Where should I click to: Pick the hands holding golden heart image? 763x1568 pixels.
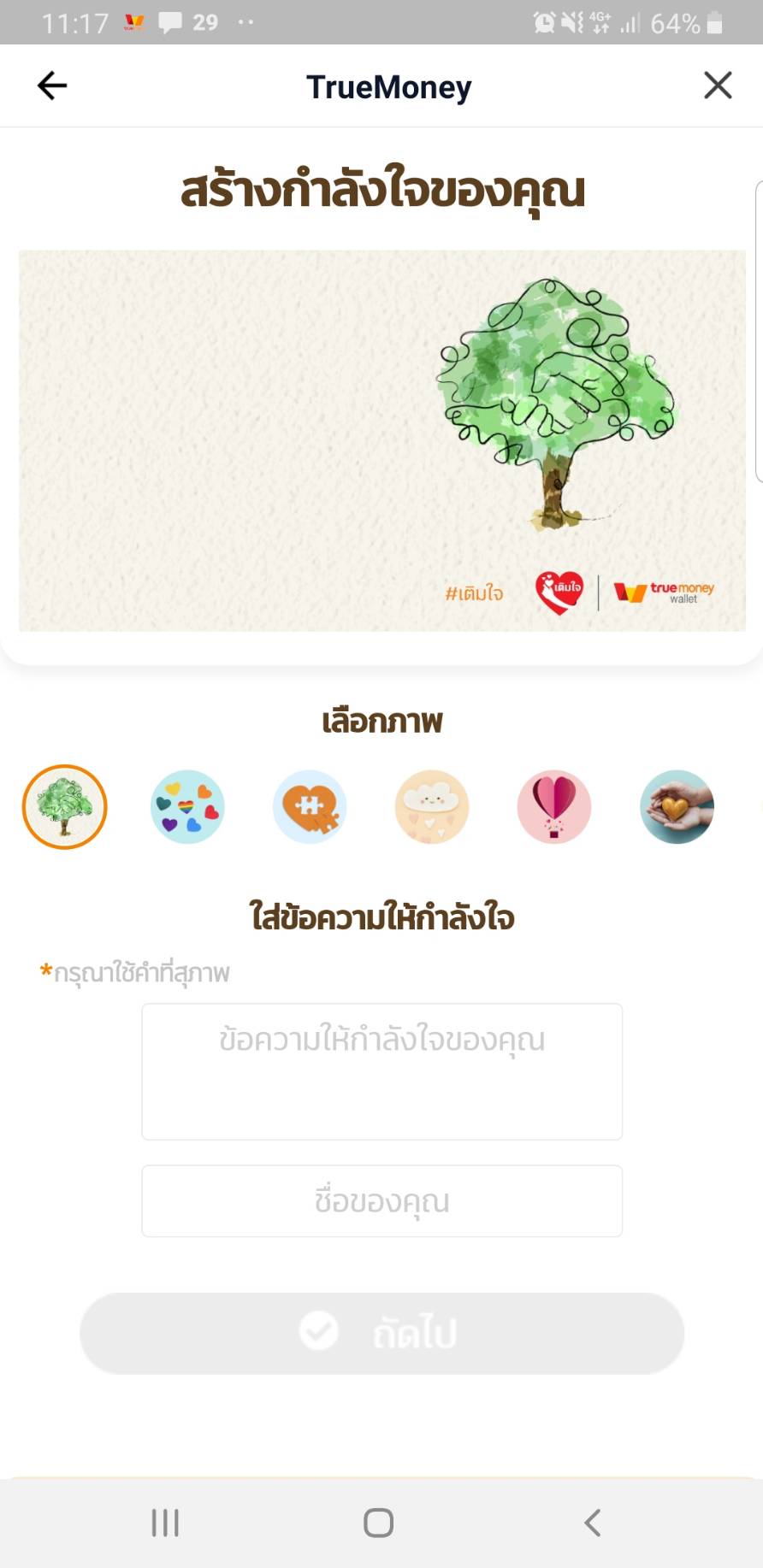677,807
